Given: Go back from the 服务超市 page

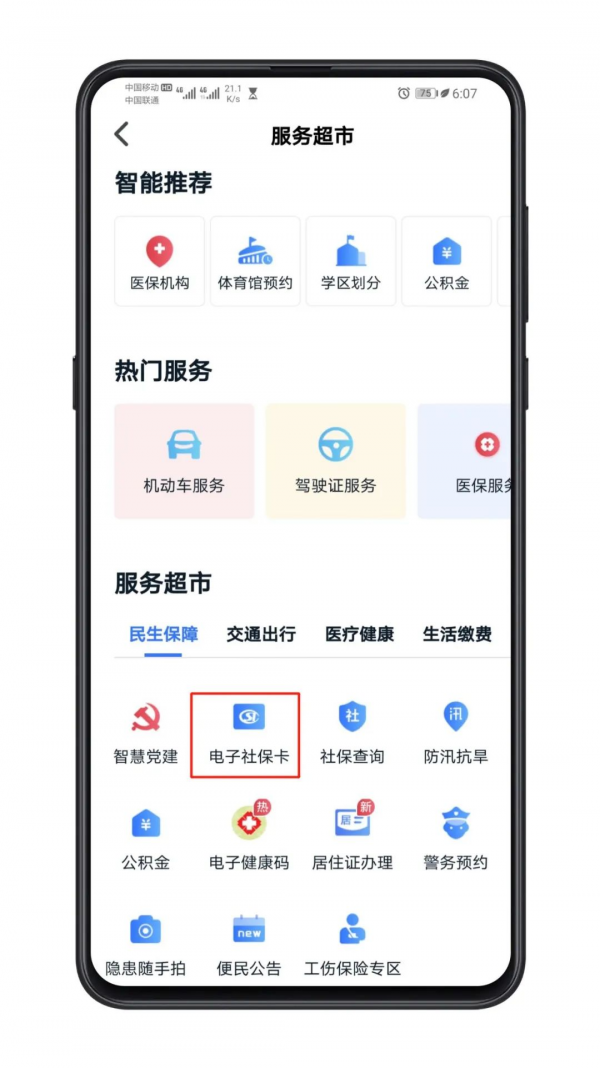Looking at the screenshot, I should tap(122, 134).
